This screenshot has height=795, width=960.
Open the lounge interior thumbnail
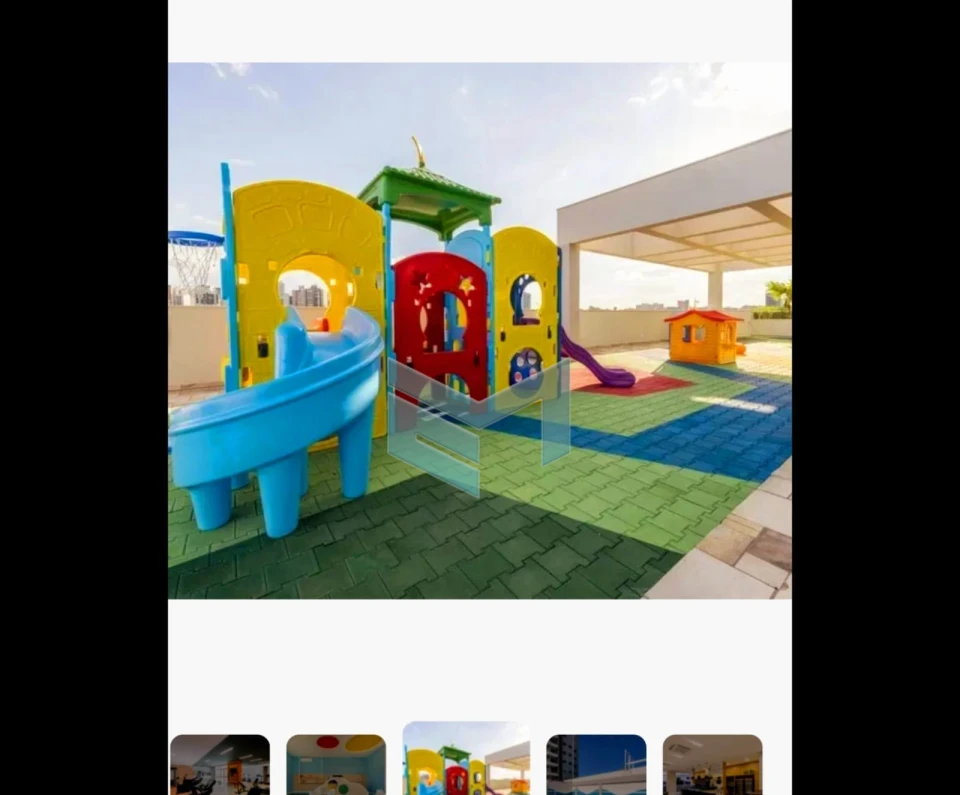pyautogui.click(x=712, y=765)
